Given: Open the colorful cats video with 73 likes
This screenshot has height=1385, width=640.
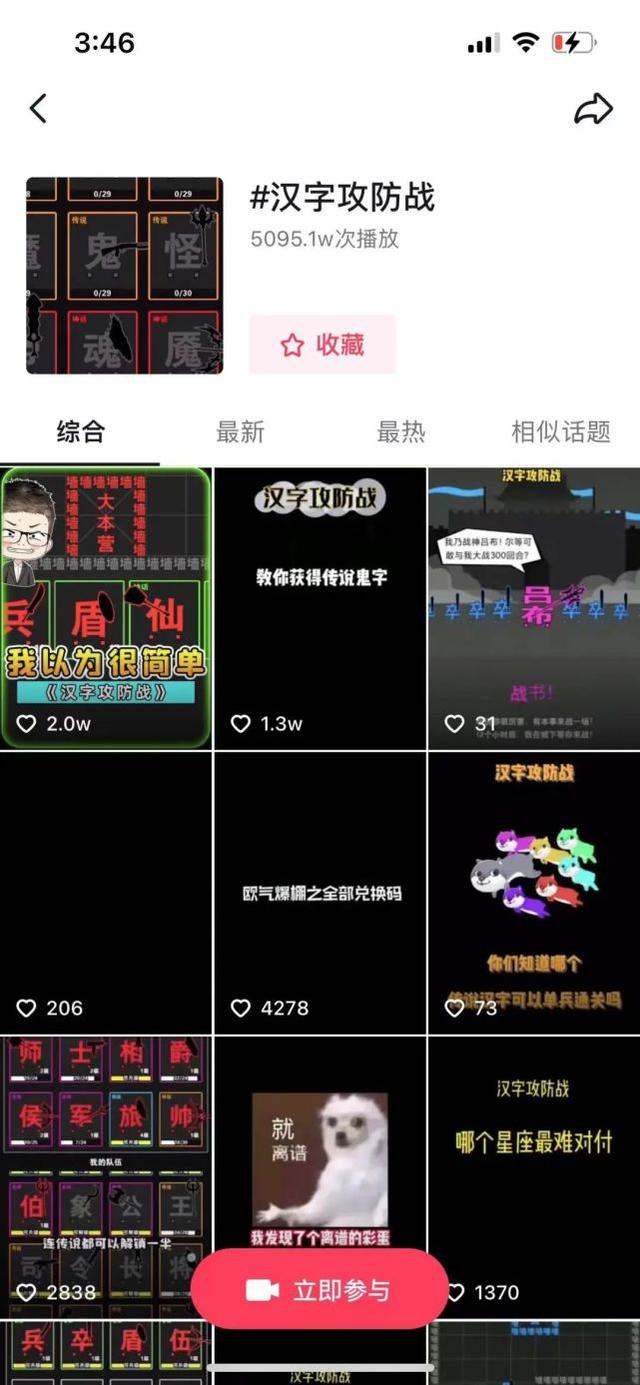Looking at the screenshot, I should pyautogui.click(x=534, y=892).
